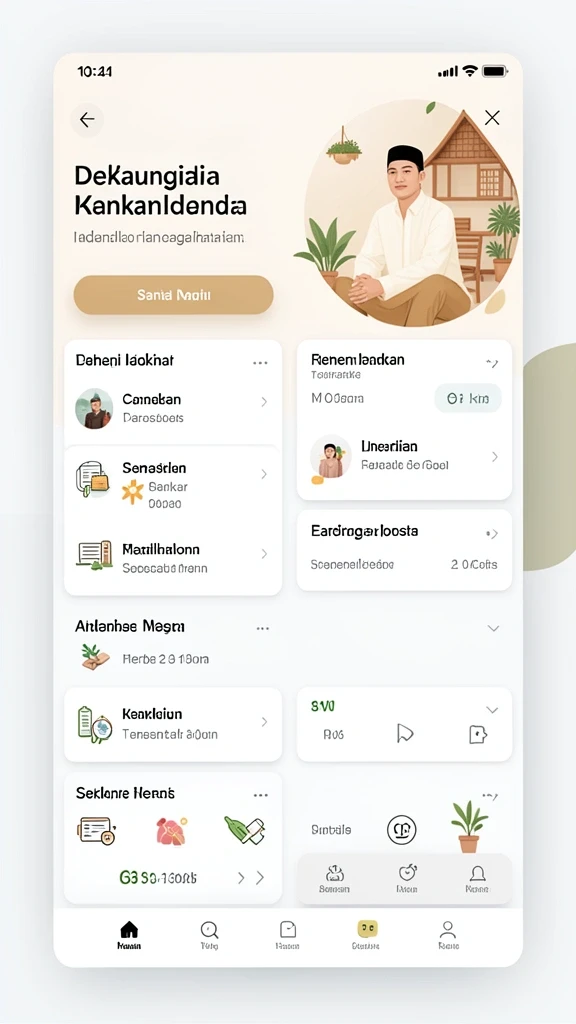Close the screen with the X icon
This screenshot has width=576, height=1024.
492,118
